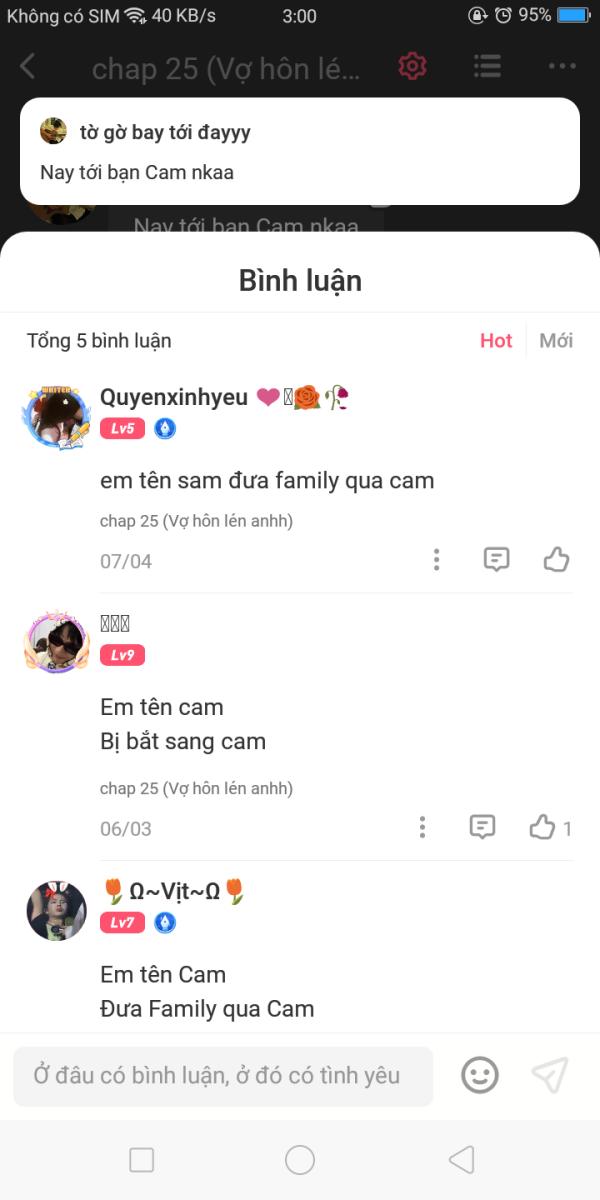Viewport: 600px width, 1200px height.
Task: Focus the comment input field
Action: pyautogui.click(x=223, y=1076)
